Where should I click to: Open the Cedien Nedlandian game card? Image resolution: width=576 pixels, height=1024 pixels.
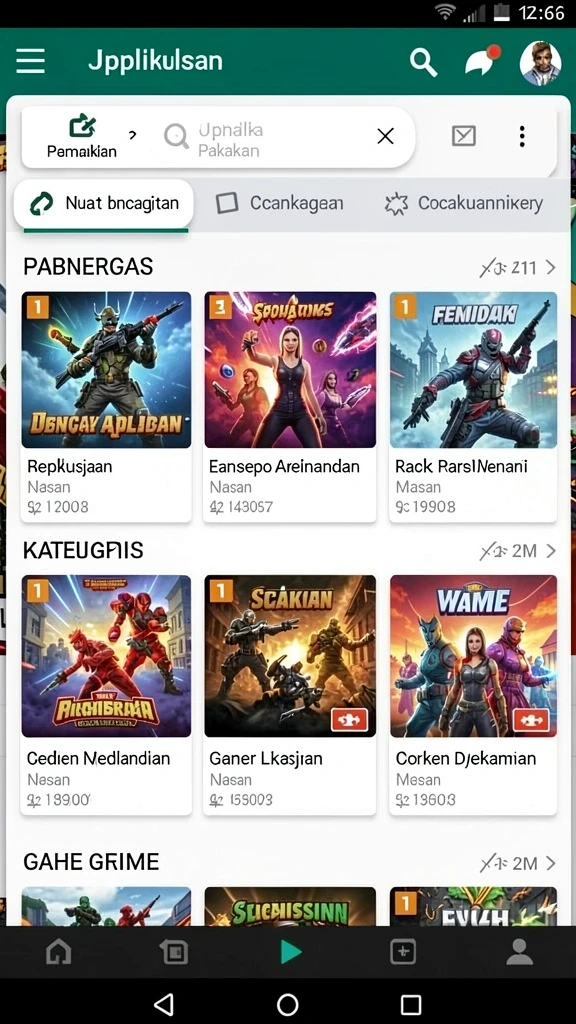click(x=106, y=695)
